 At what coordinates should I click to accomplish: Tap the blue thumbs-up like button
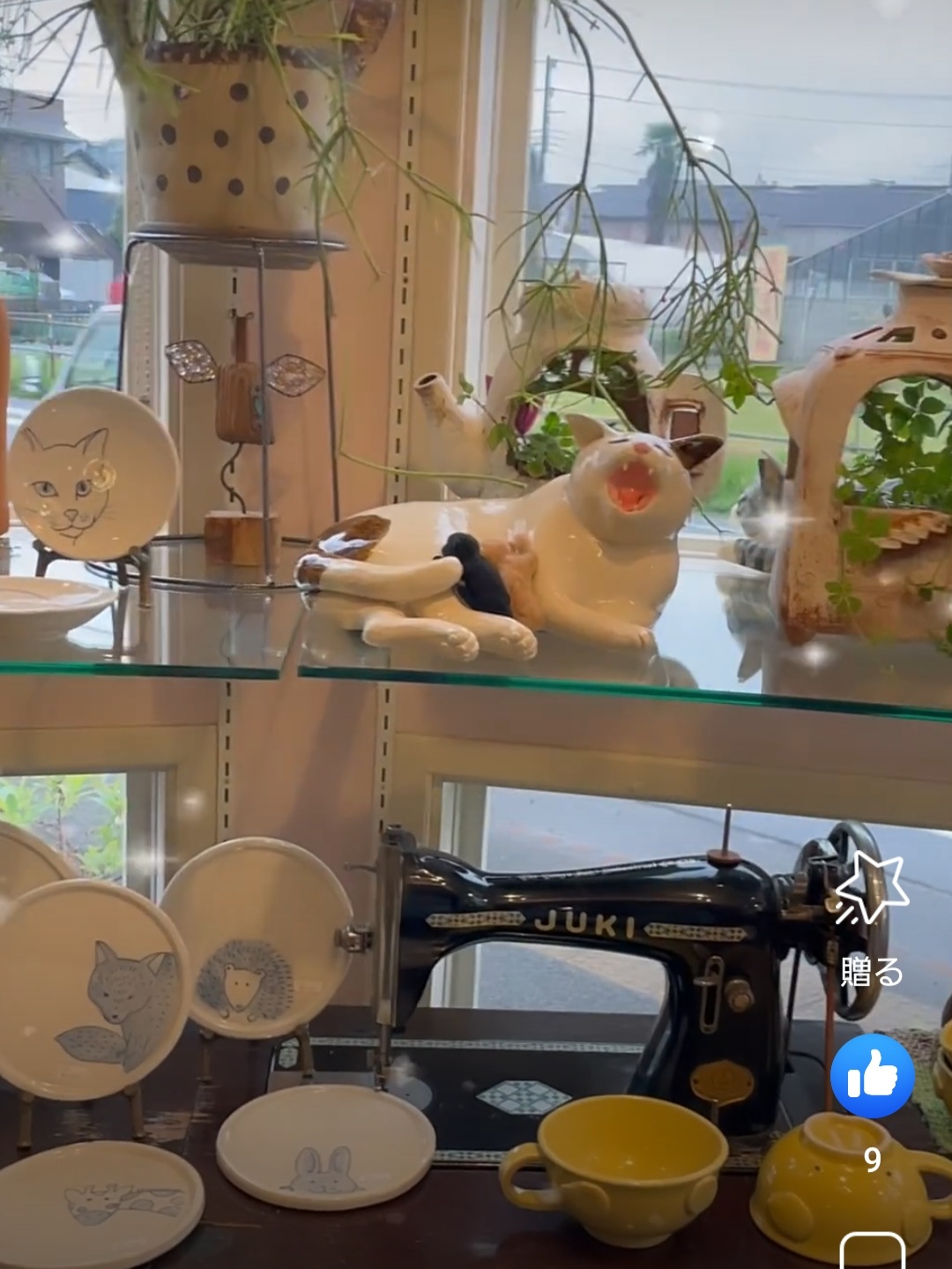click(x=872, y=1076)
